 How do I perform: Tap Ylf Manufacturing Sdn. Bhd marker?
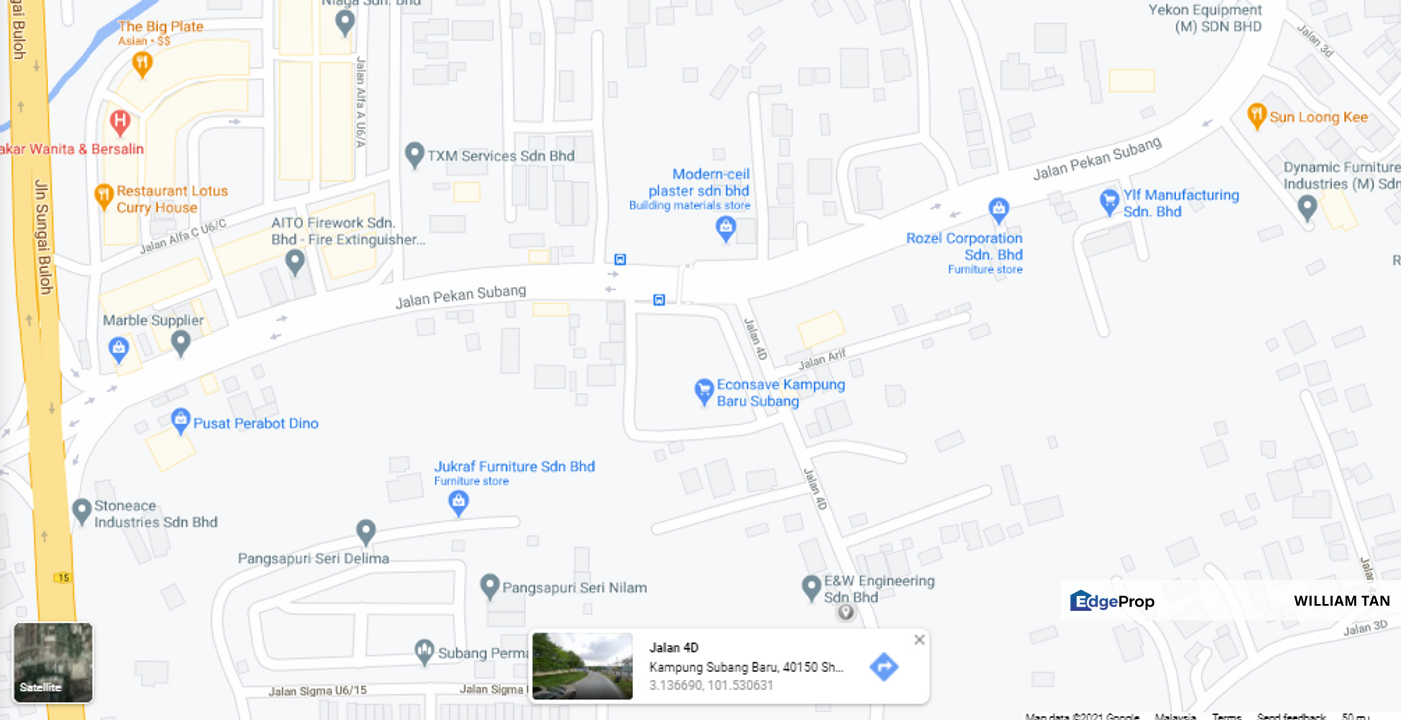[x=1109, y=201]
